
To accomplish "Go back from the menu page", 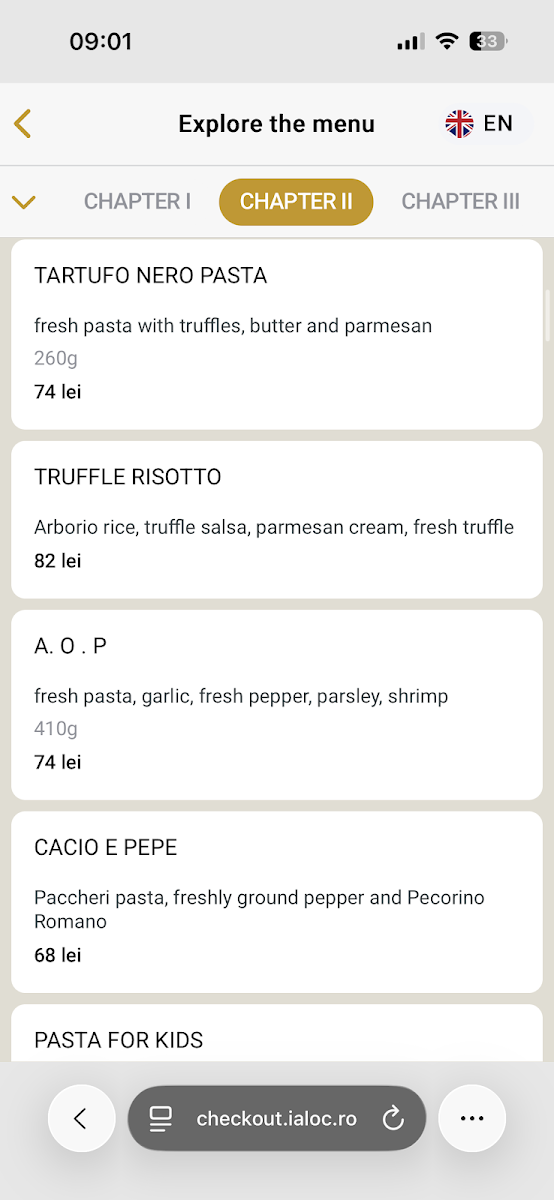I will click(23, 124).
